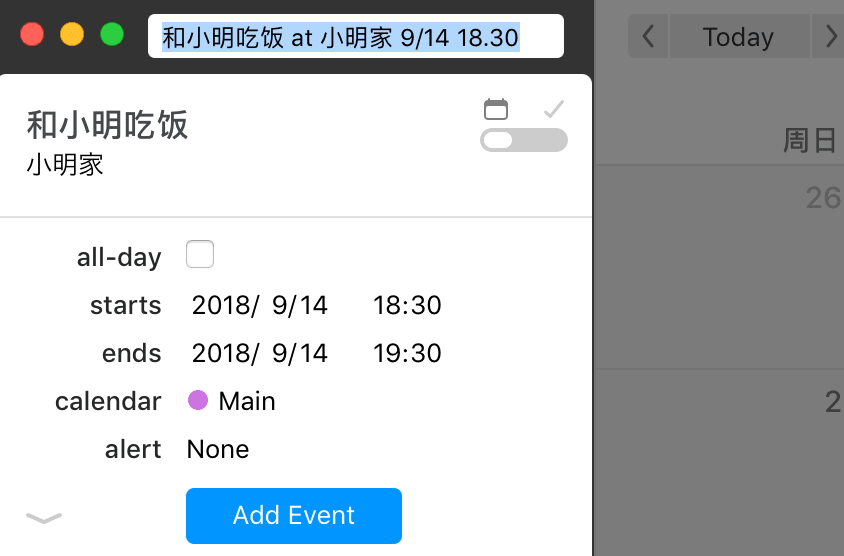The width and height of the screenshot is (844, 556).
Task: Toggle the event/reminder switch
Action: point(523,140)
